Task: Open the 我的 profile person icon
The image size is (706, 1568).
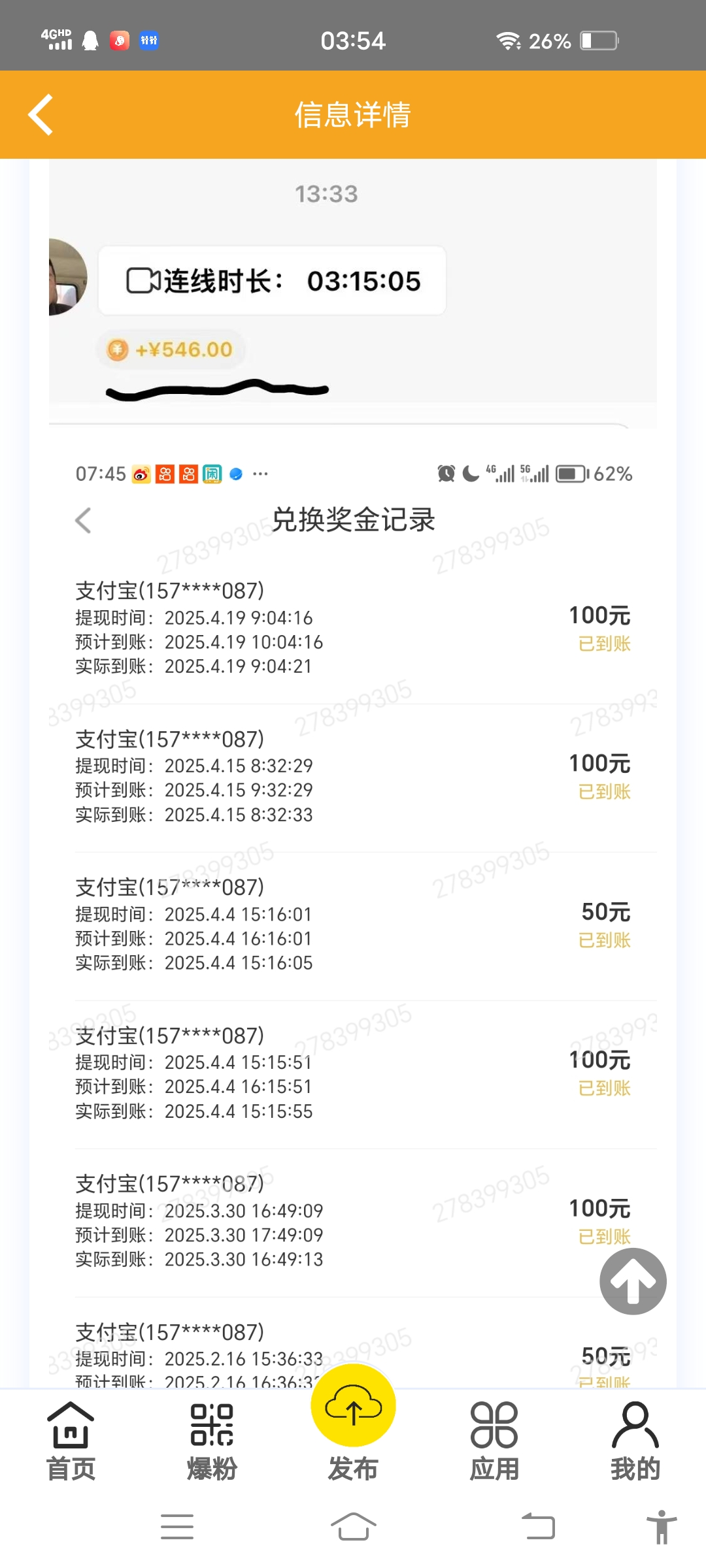Action: pos(635,1431)
